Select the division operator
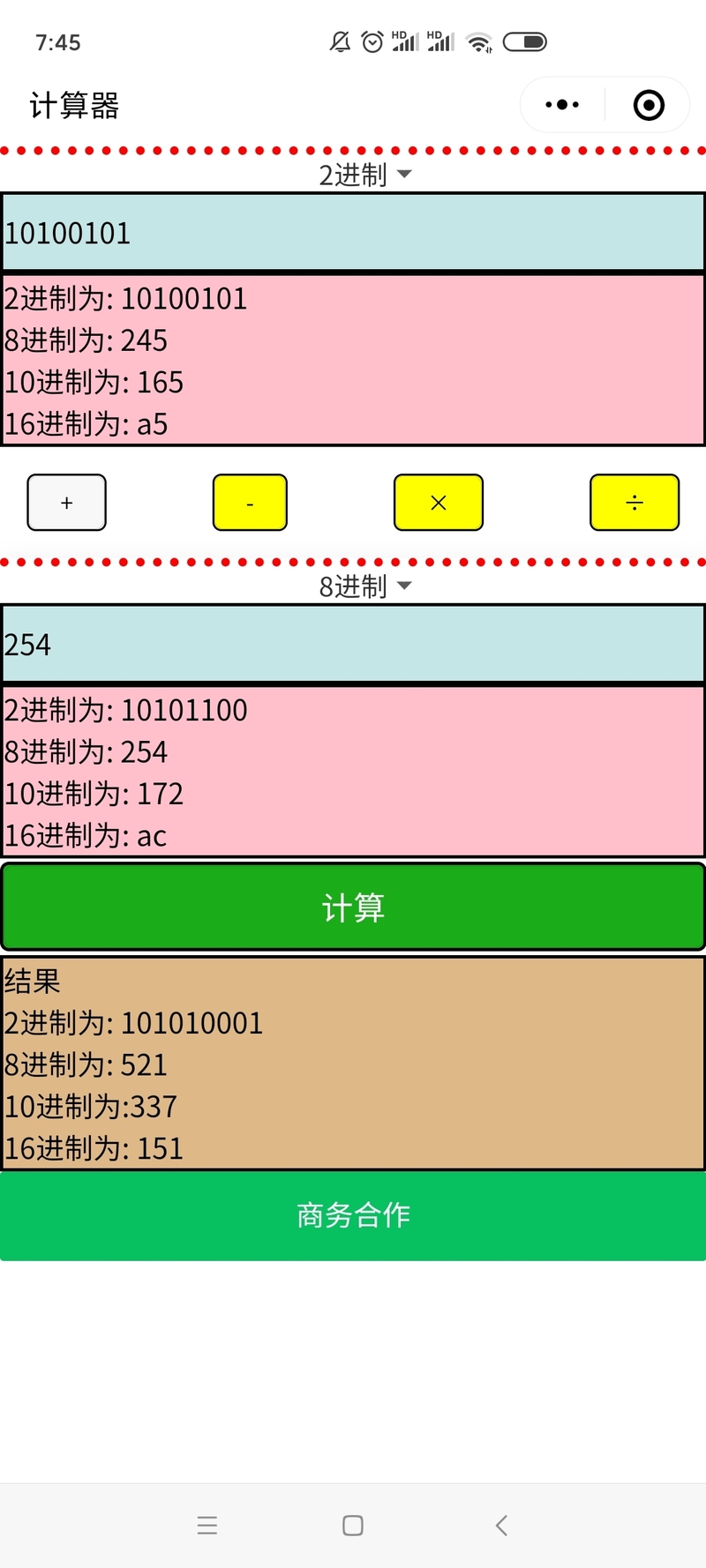The width and height of the screenshot is (706, 1568). coord(635,503)
